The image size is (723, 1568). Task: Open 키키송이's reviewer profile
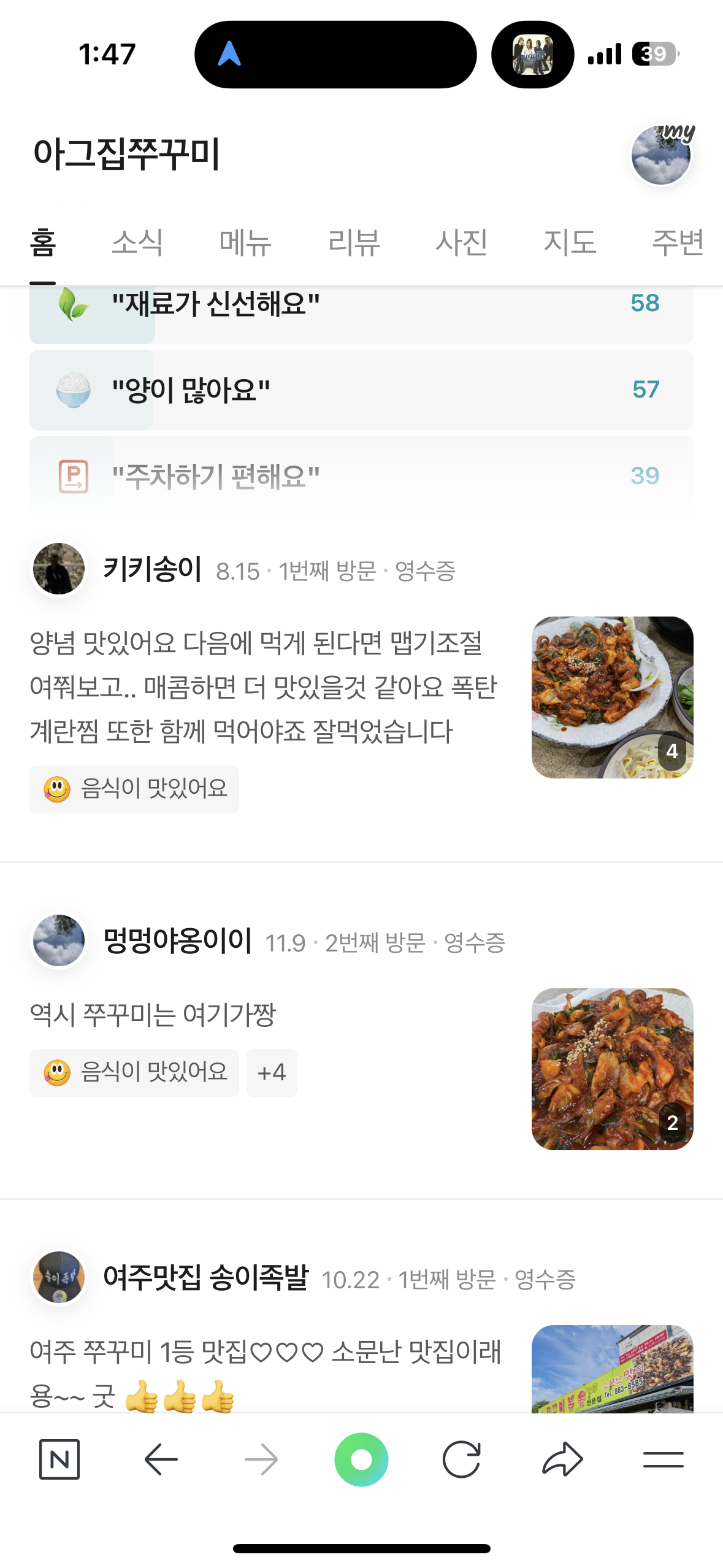click(59, 569)
